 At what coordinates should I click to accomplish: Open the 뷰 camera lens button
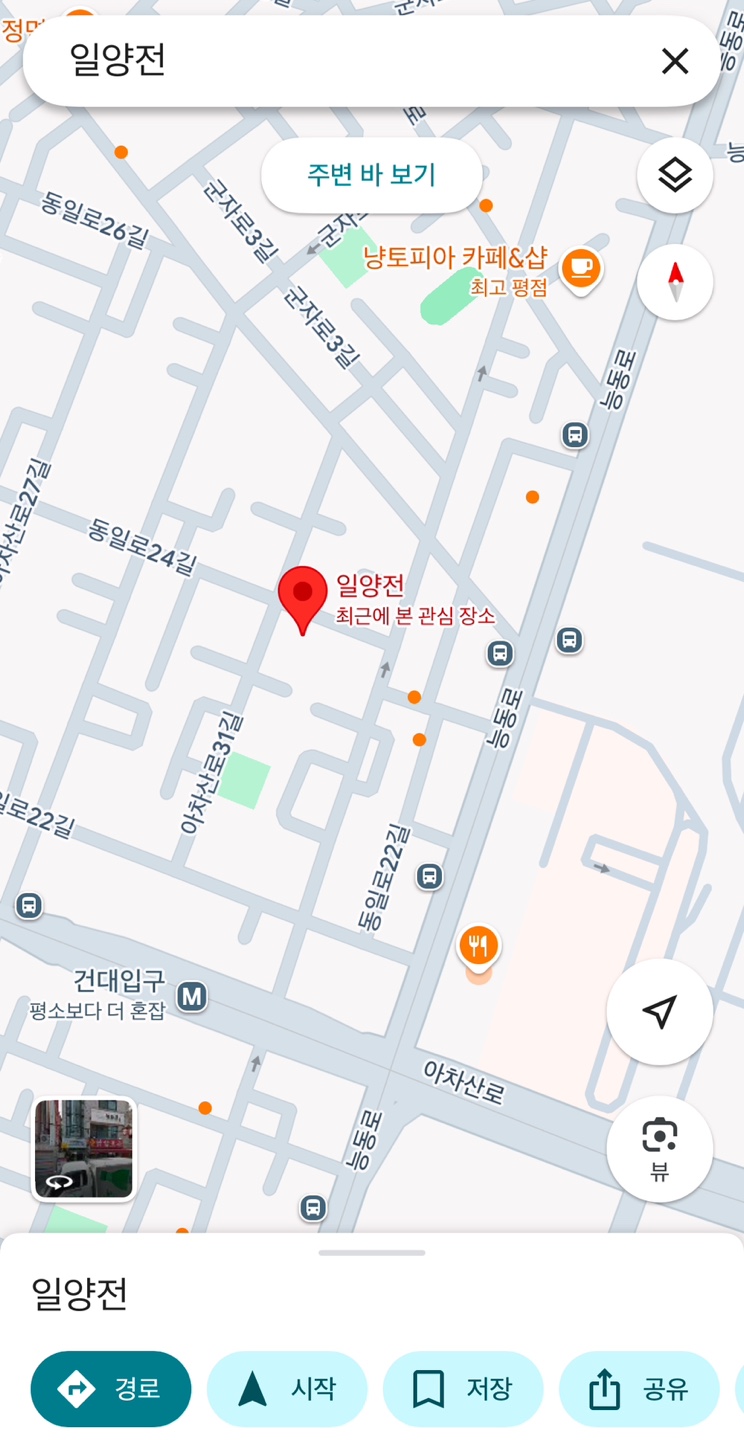pyautogui.click(x=659, y=1148)
